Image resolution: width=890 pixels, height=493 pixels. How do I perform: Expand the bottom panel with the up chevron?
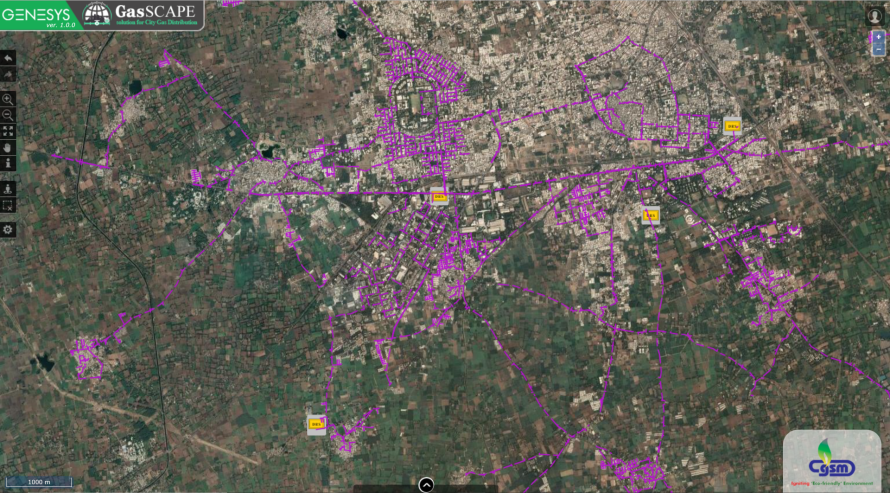pyautogui.click(x=426, y=485)
